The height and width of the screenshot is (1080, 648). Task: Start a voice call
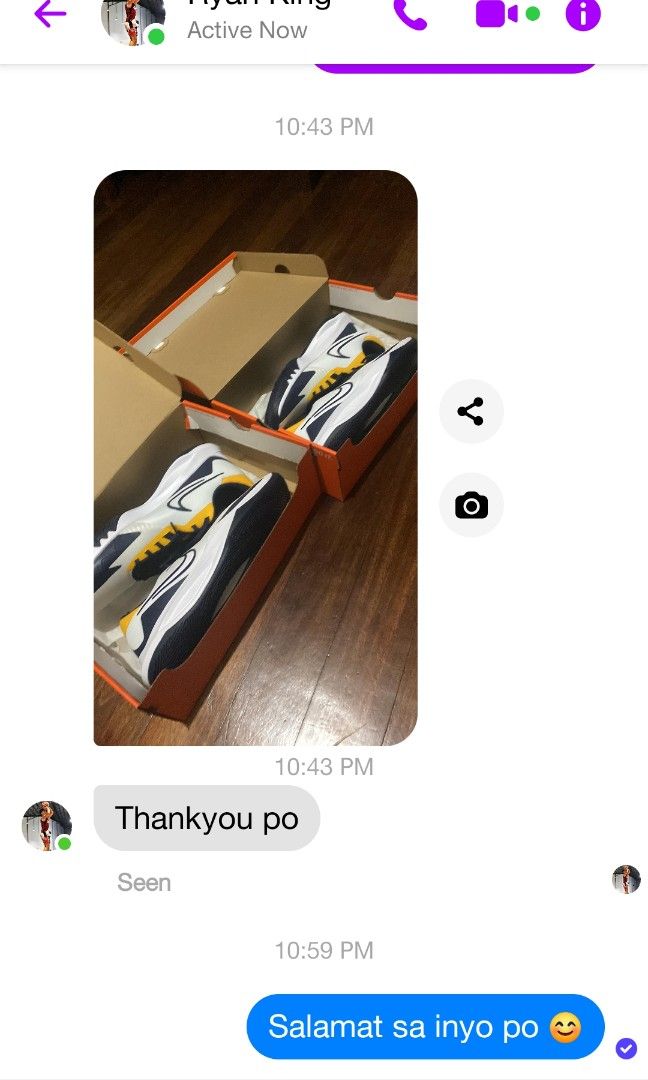410,13
